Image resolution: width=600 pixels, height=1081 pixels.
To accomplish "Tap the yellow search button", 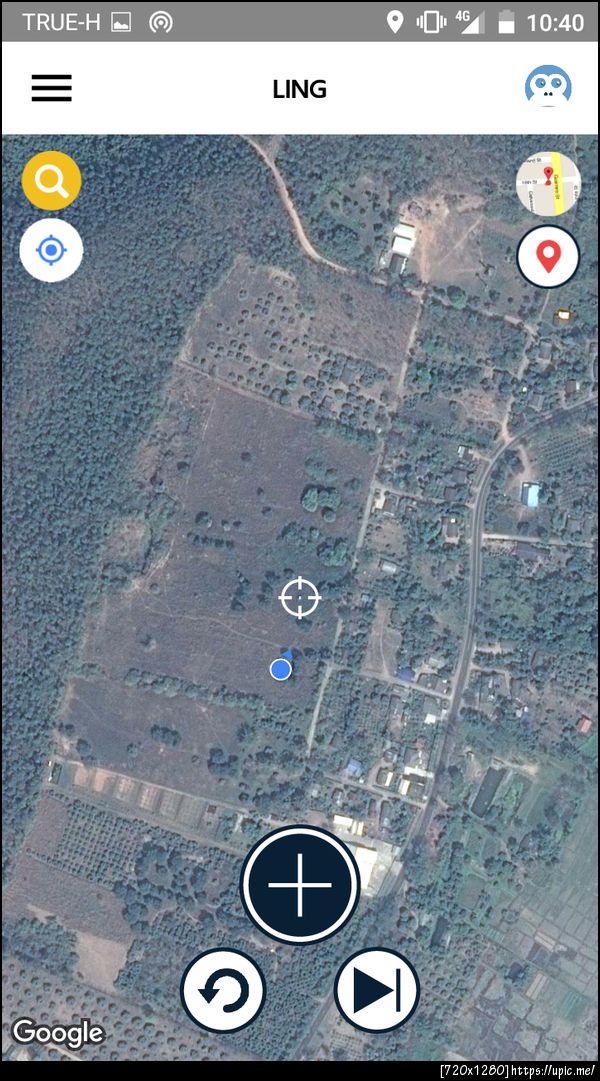I will tap(51, 181).
